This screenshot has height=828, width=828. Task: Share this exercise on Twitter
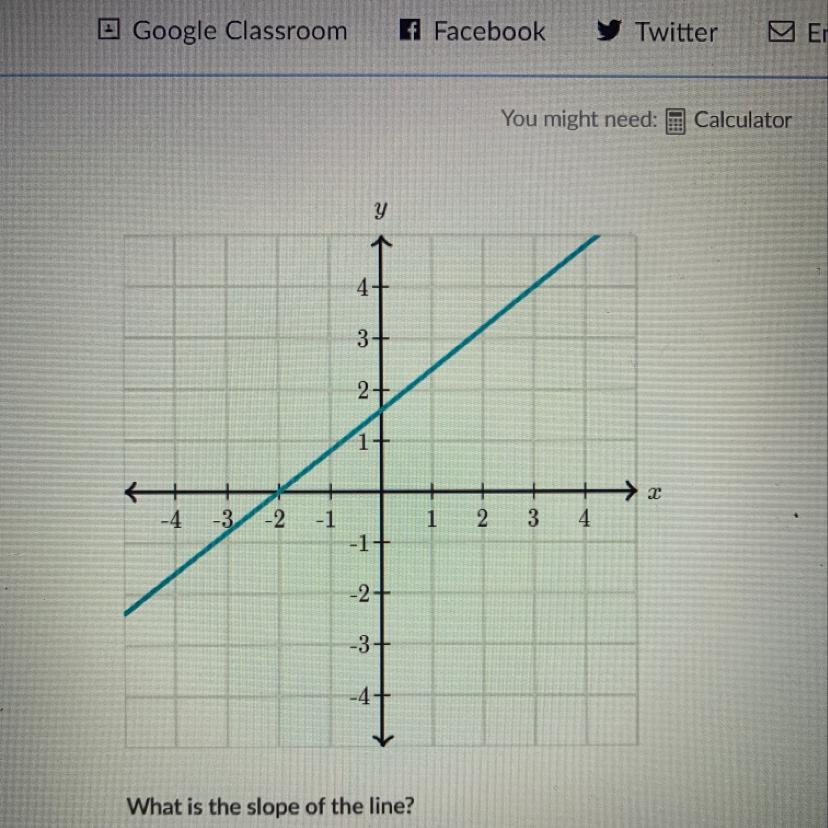657,32
